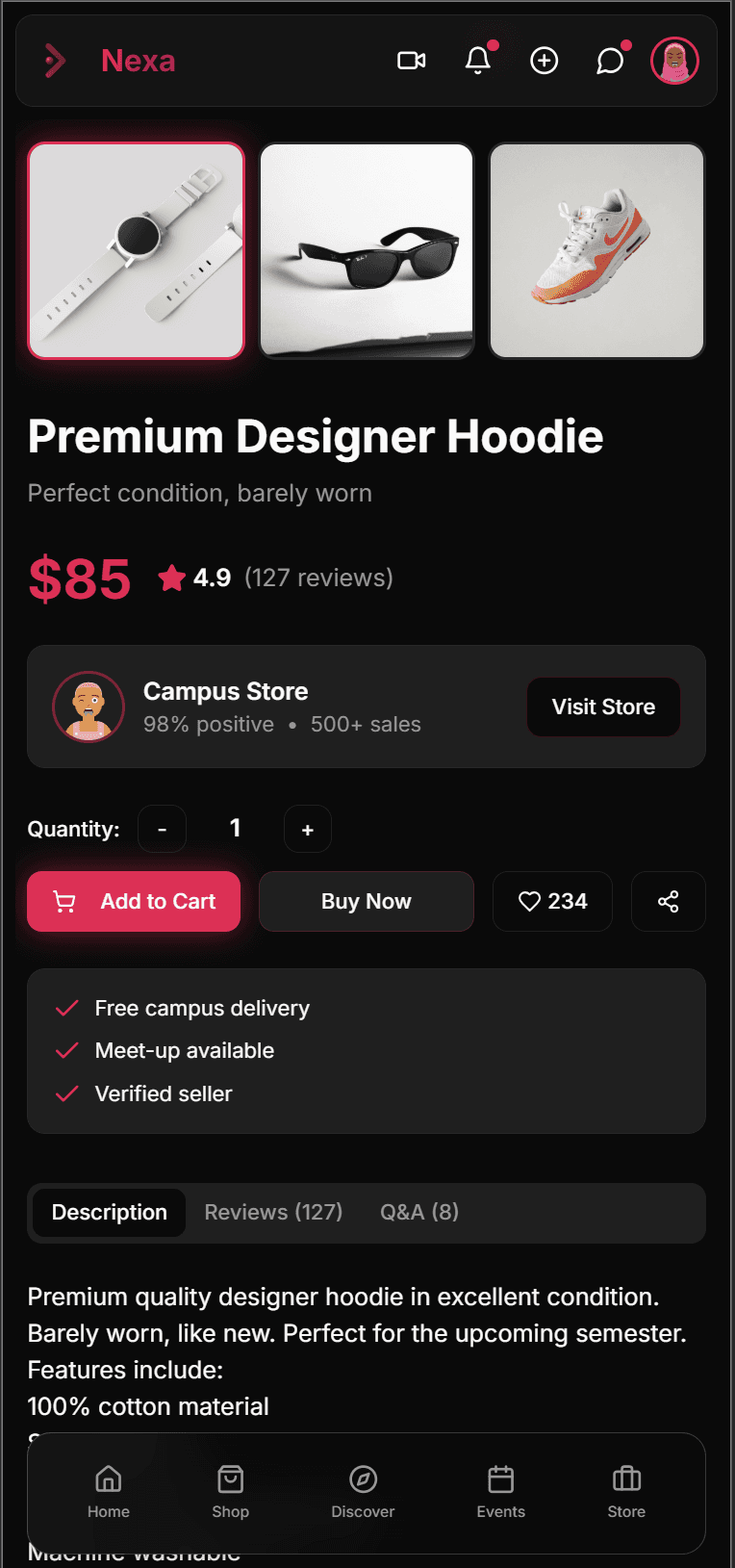Share the product using the share icon
Image resolution: width=735 pixels, height=1568 pixels.
point(668,901)
